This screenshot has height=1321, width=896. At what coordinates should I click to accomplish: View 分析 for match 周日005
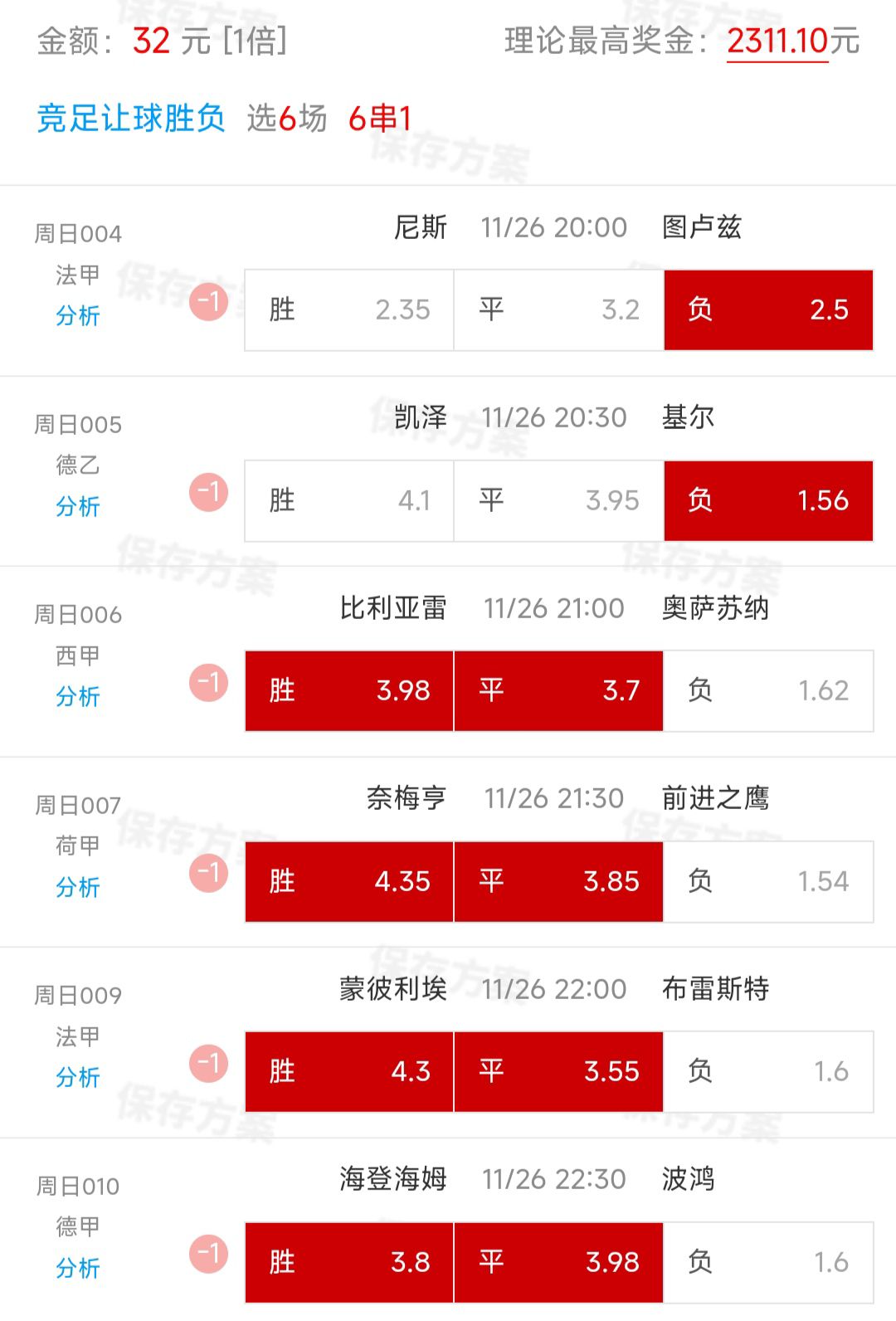(x=77, y=506)
